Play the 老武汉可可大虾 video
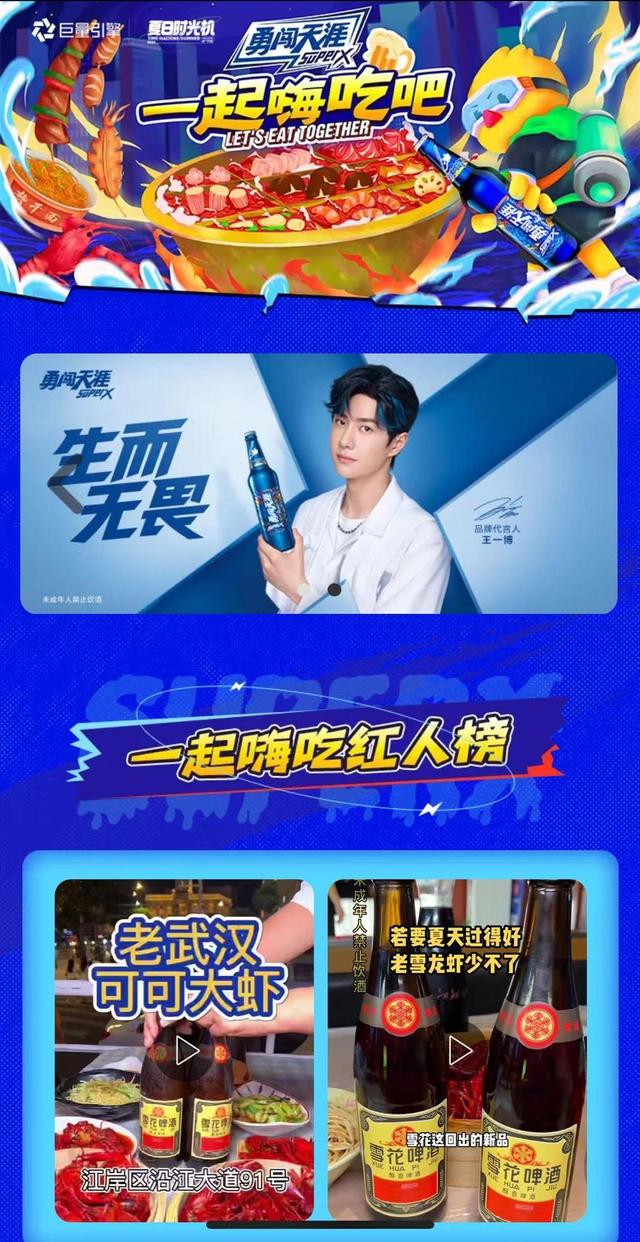 [186, 1050]
